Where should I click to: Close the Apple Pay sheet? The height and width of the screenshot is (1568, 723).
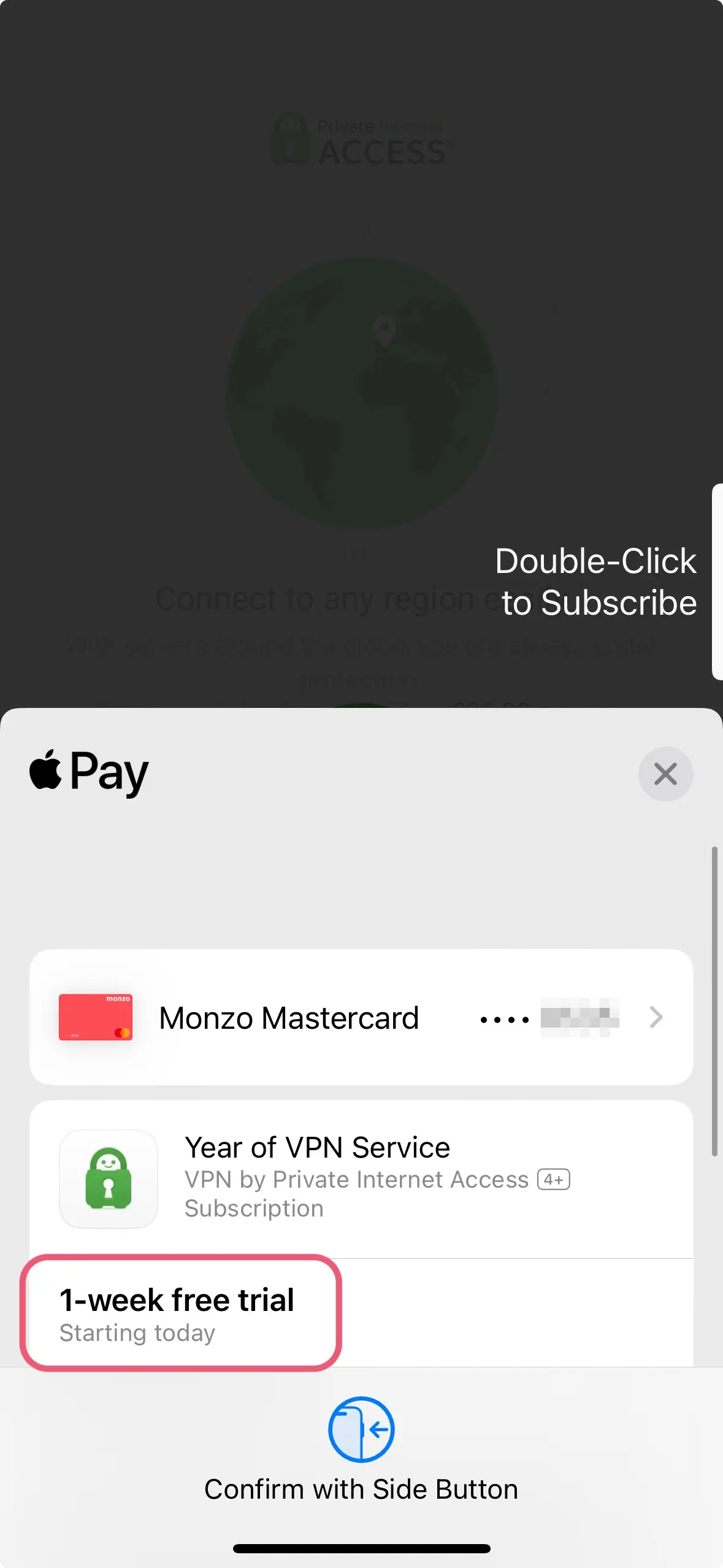pos(665,774)
